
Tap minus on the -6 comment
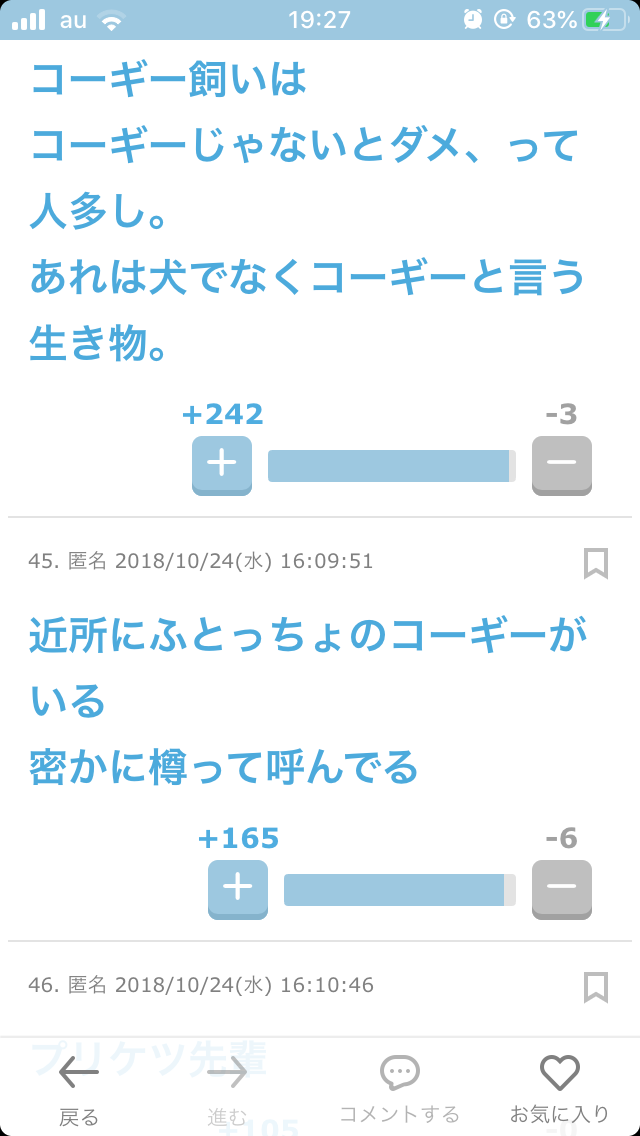coord(561,888)
